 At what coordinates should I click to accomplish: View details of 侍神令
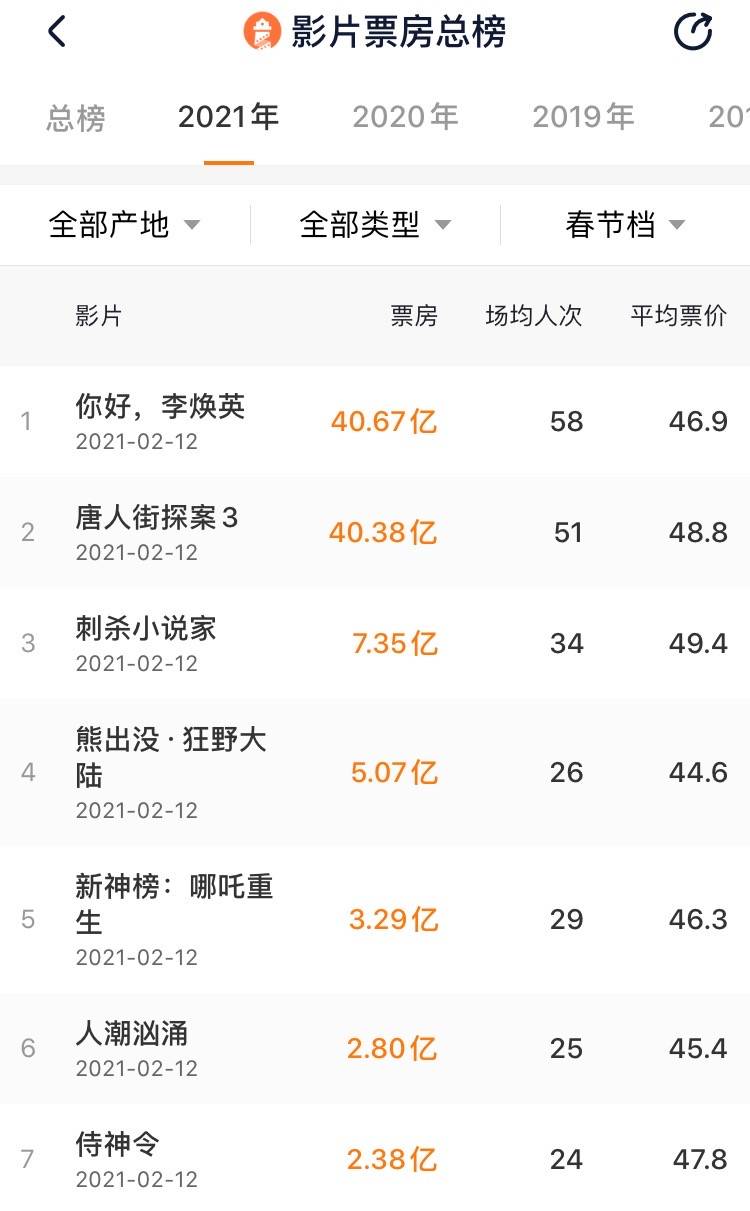pos(375,1158)
